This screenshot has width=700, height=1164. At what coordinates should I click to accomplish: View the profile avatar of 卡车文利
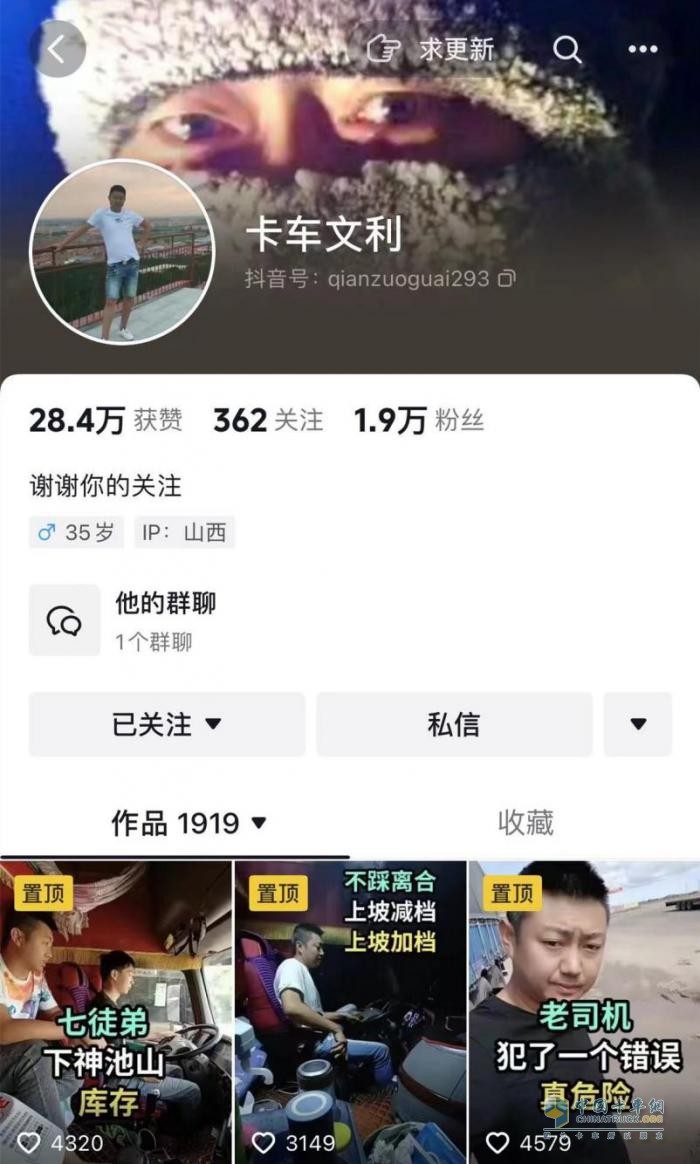[122, 251]
